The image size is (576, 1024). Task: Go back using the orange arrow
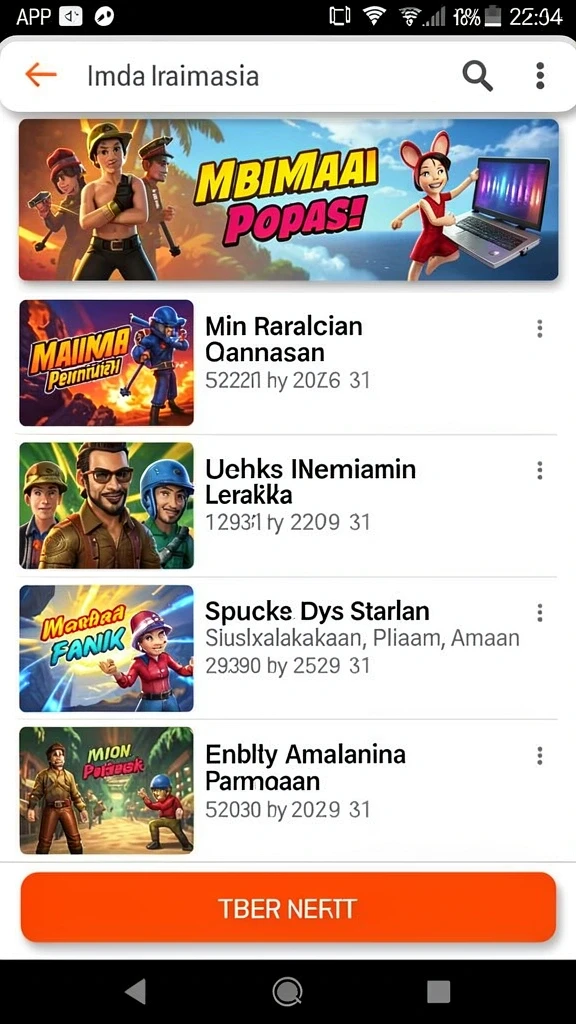pyautogui.click(x=40, y=75)
